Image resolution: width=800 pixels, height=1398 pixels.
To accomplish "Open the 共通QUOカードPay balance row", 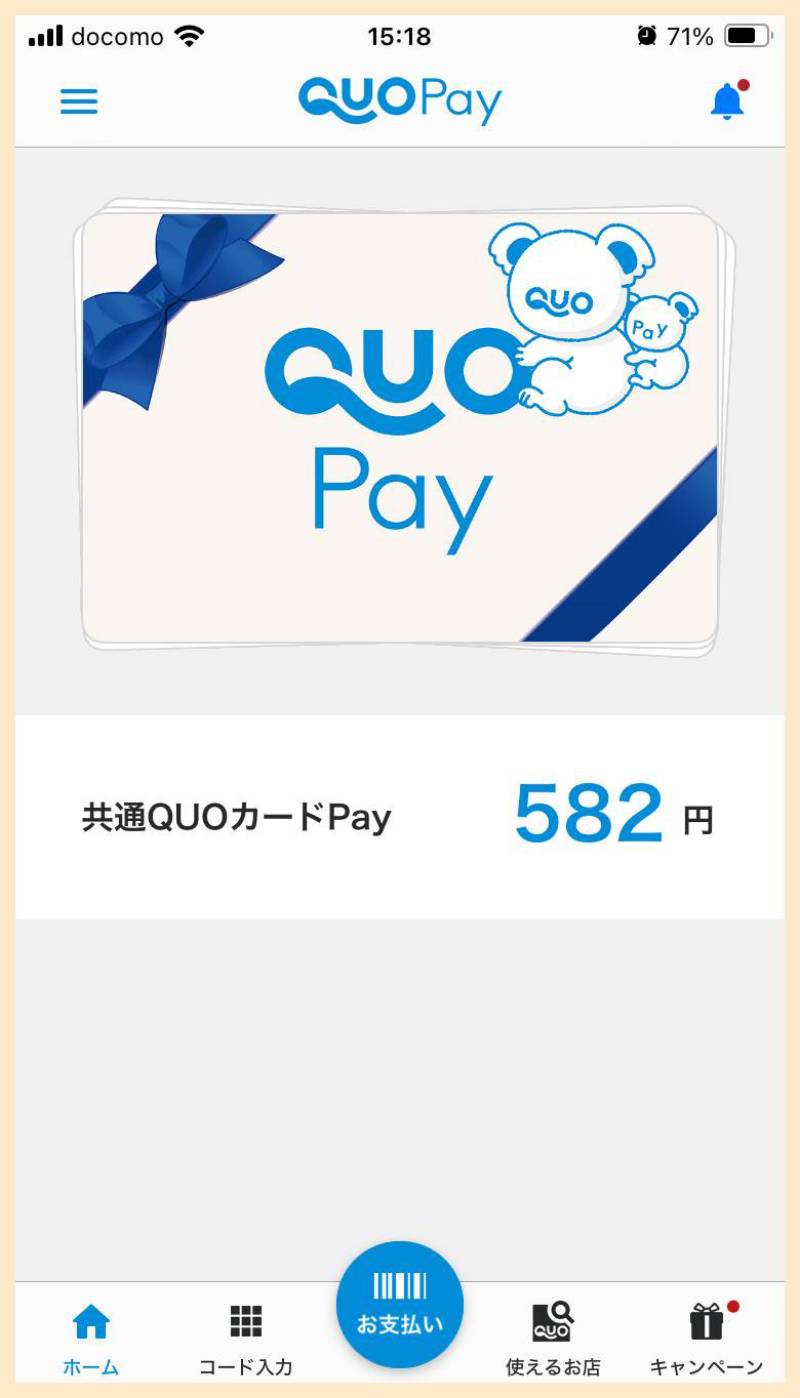I will pos(400,817).
